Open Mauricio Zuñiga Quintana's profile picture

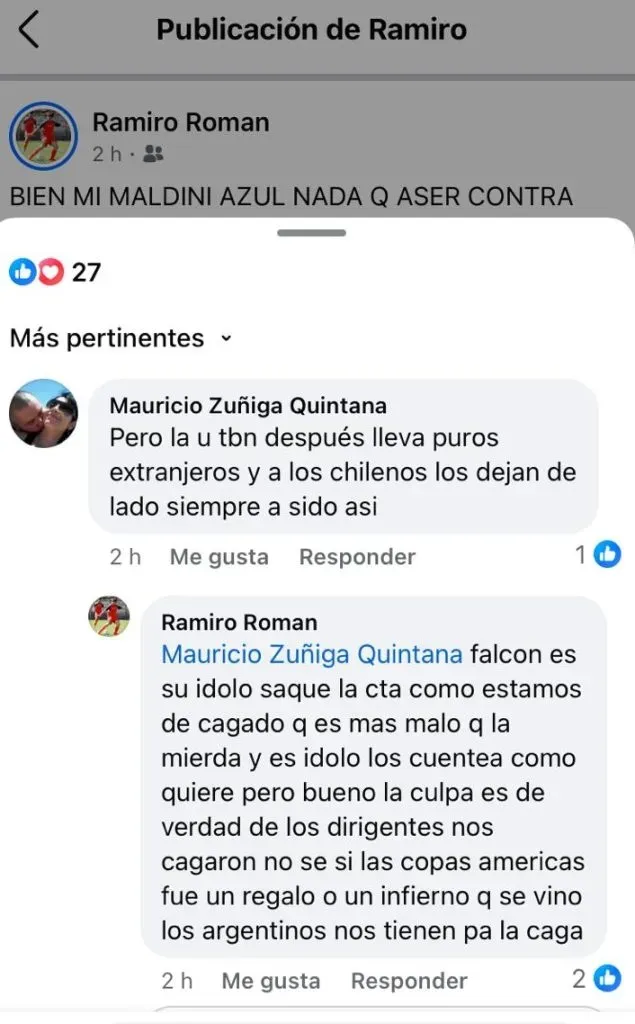click(43, 412)
